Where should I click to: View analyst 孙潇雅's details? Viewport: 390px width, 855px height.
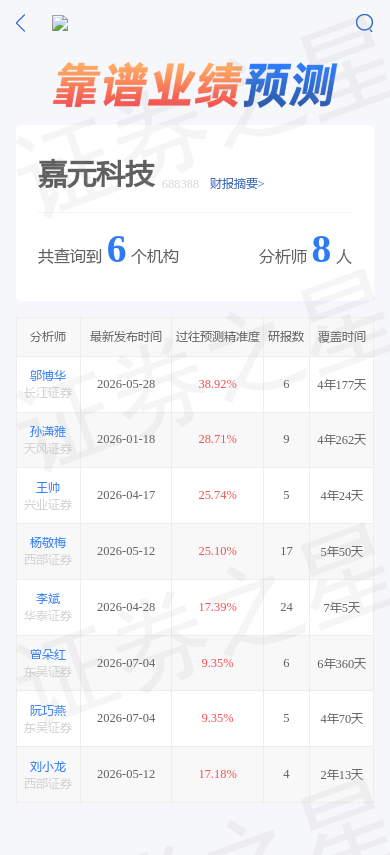[x=48, y=431]
